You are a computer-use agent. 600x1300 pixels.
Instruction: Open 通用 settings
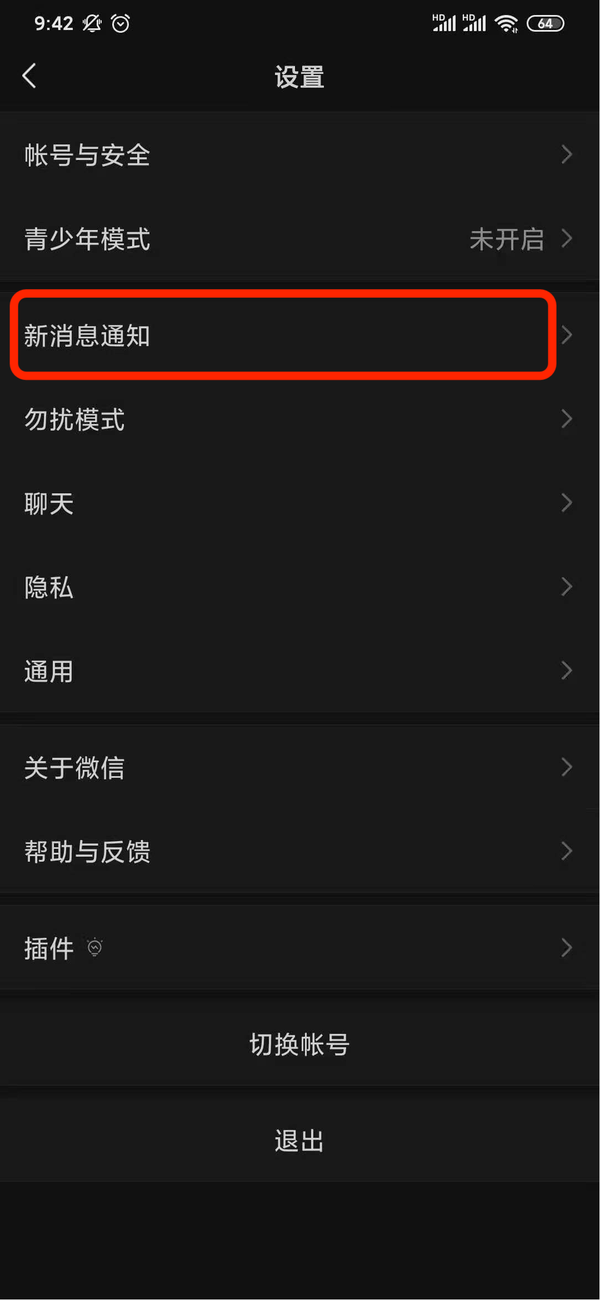coord(300,671)
